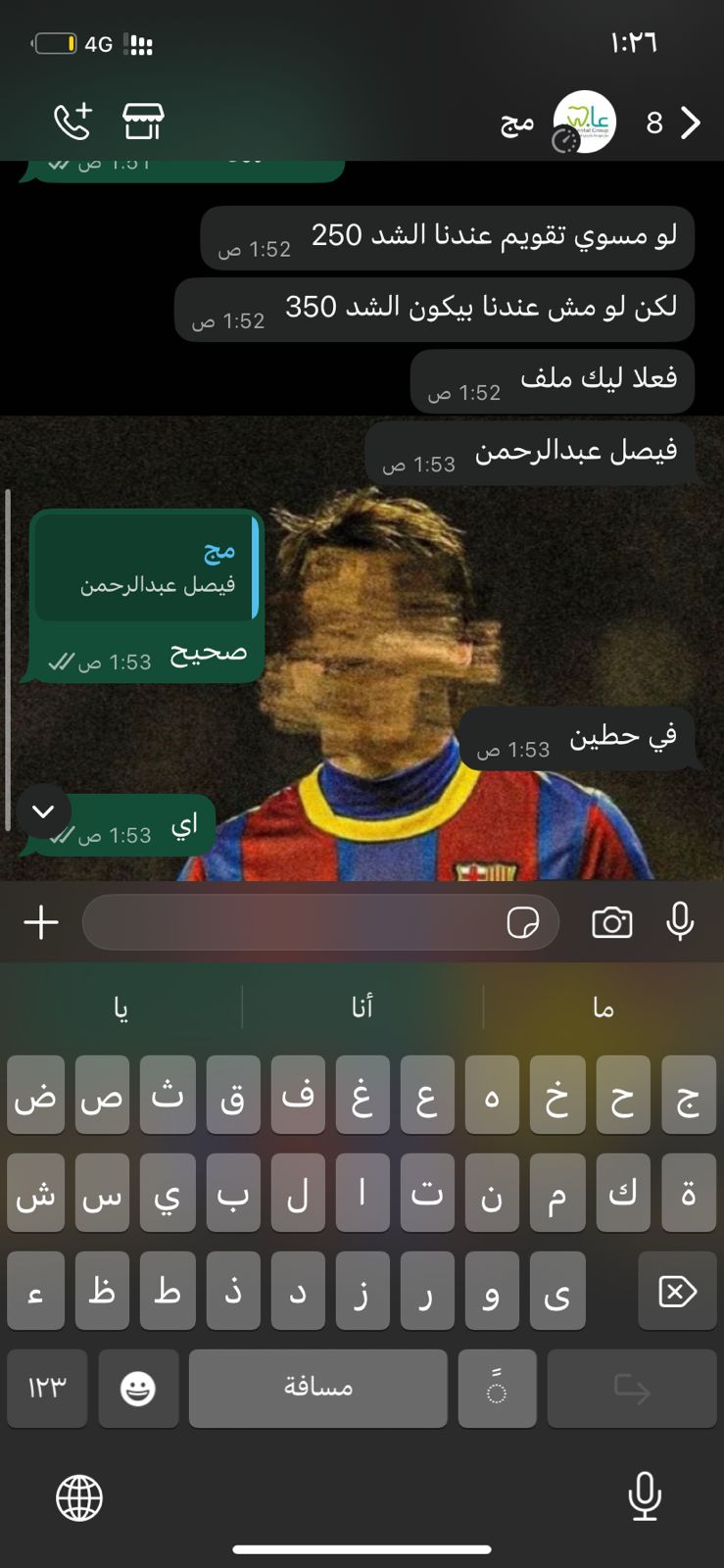Open the quoted reply فيصل عبدالرحمن
Screen dimensions: 724x1568
147,568
